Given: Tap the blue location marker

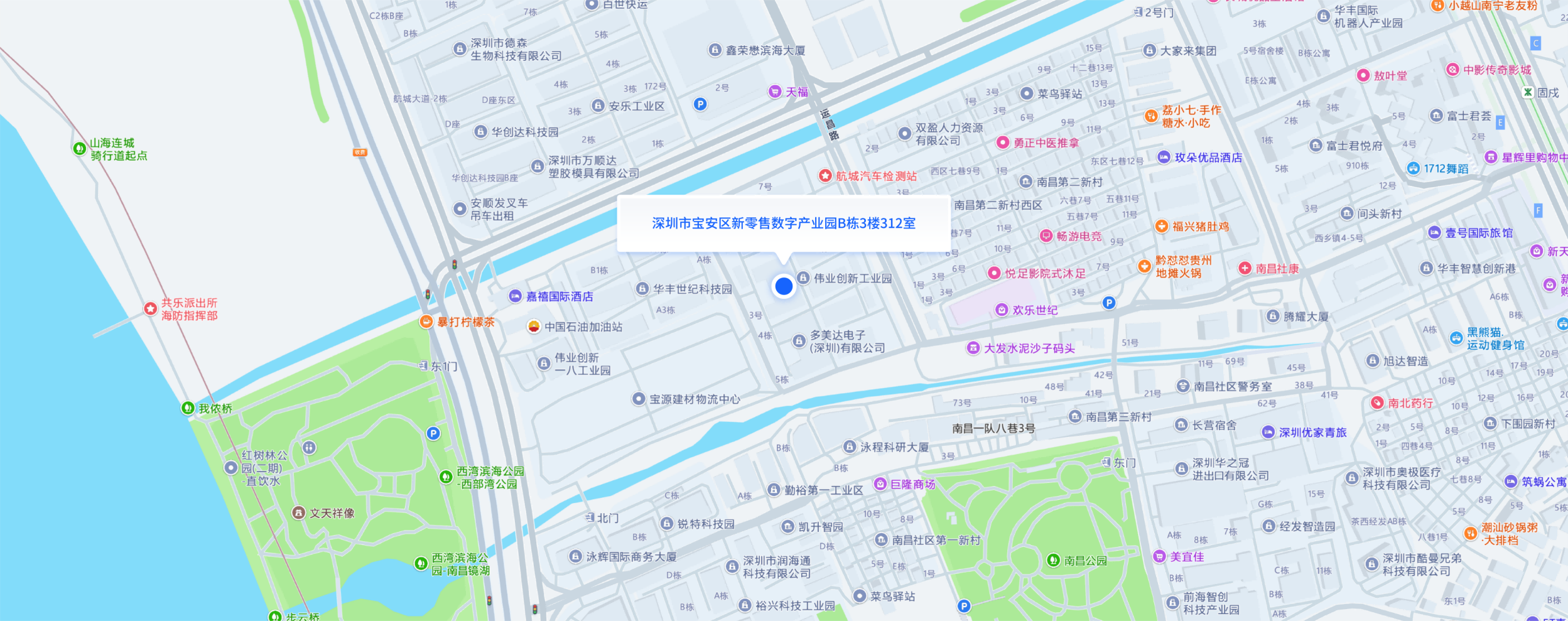Looking at the screenshot, I should click(x=783, y=286).
